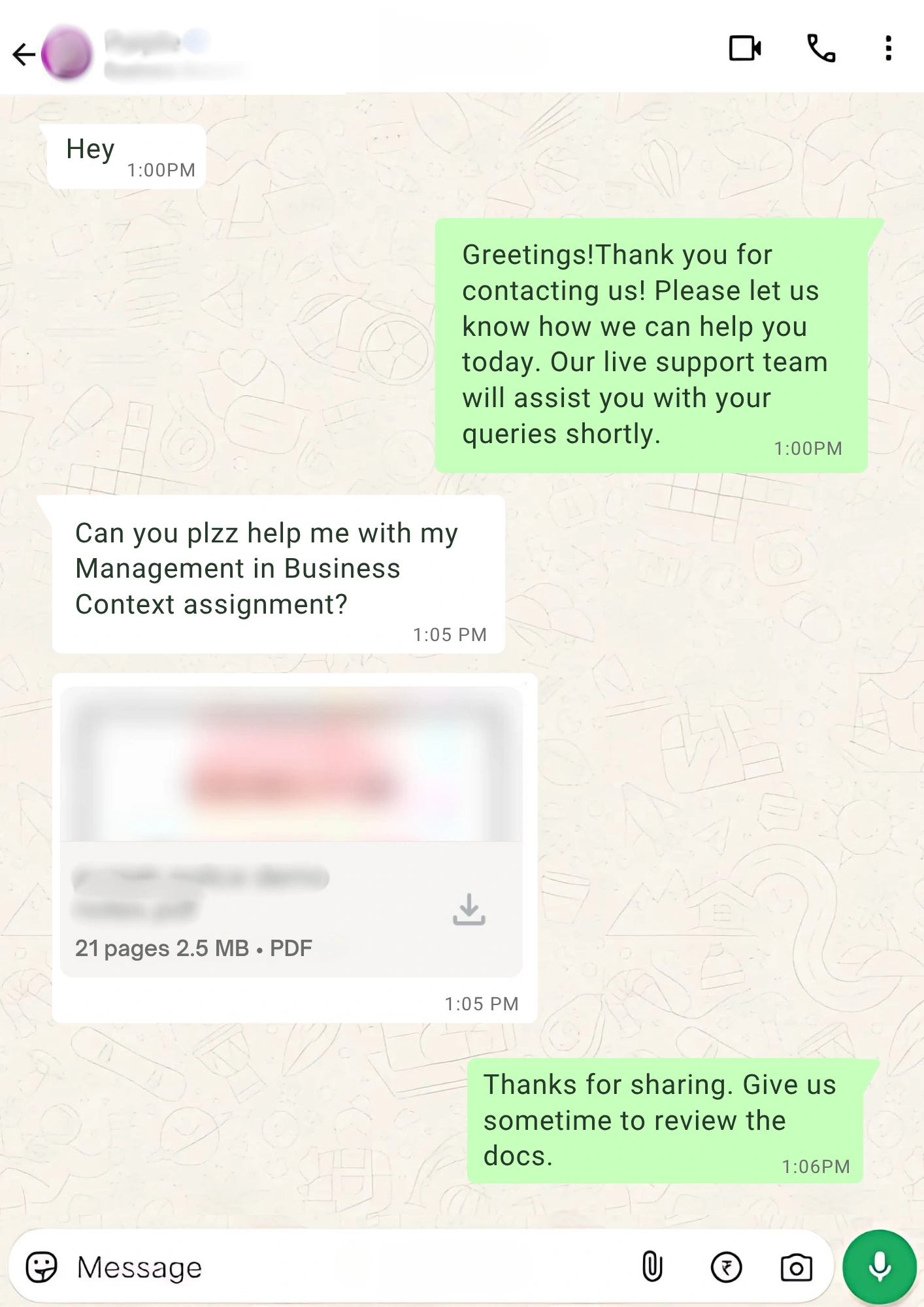This screenshot has width=924, height=1307.
Task: Open the rupee payment option
Action: (x=726, y=1267)
